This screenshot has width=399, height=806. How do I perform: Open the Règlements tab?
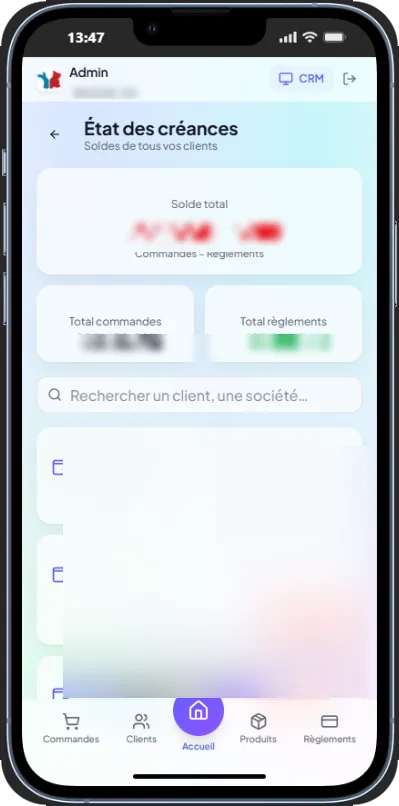coord(330,728)
